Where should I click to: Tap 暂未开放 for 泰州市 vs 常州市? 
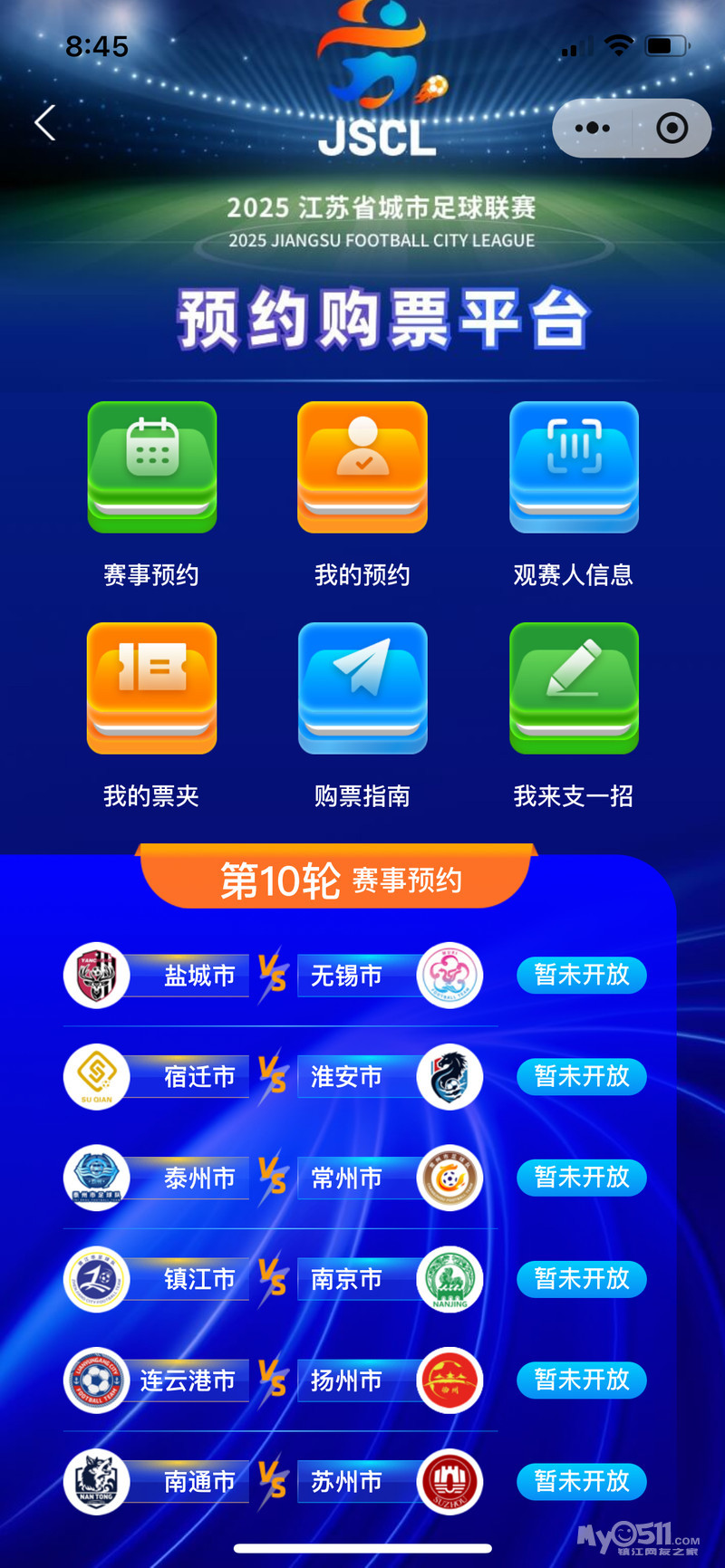pyautogui.click(x=581, y=1178)
